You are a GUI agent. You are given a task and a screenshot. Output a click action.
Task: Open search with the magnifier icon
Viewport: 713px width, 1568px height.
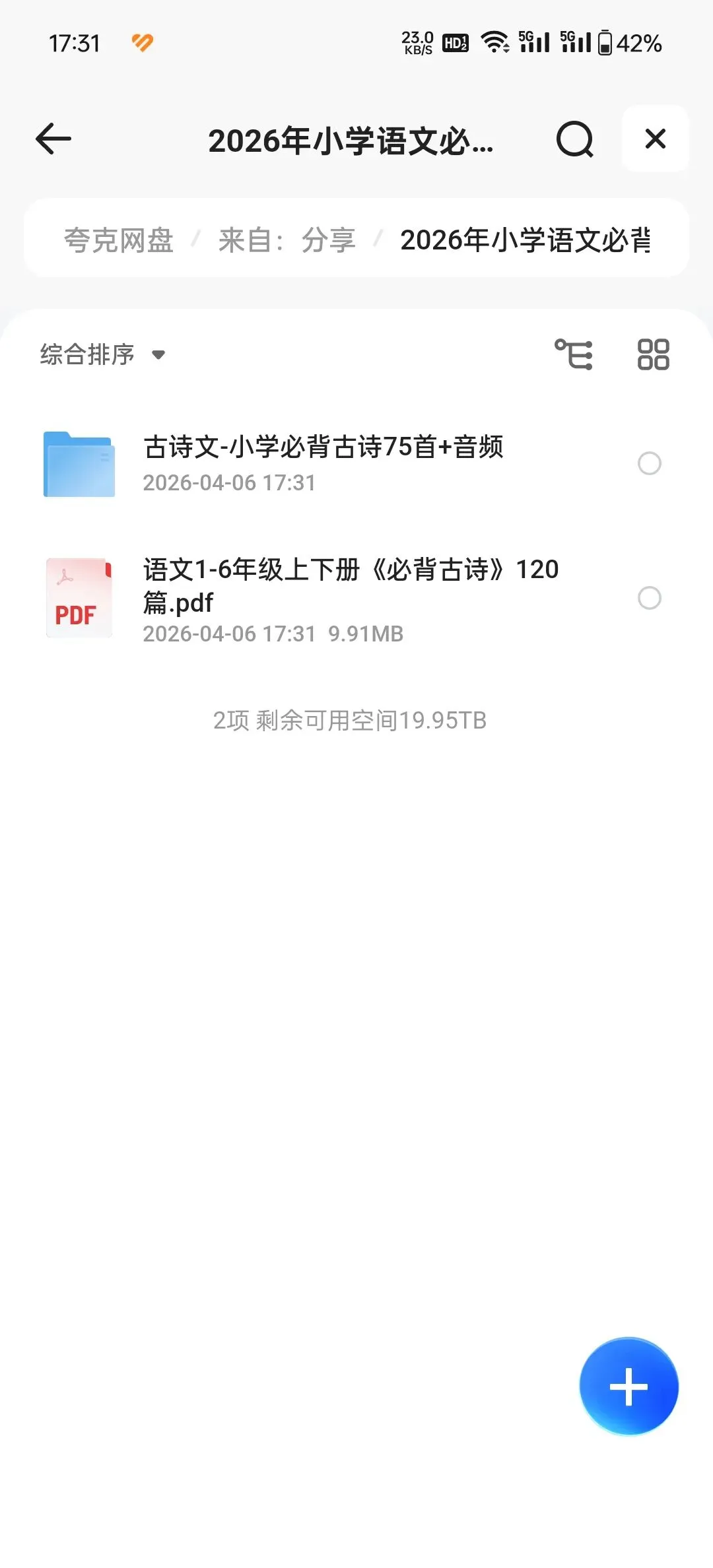point(575,139)
